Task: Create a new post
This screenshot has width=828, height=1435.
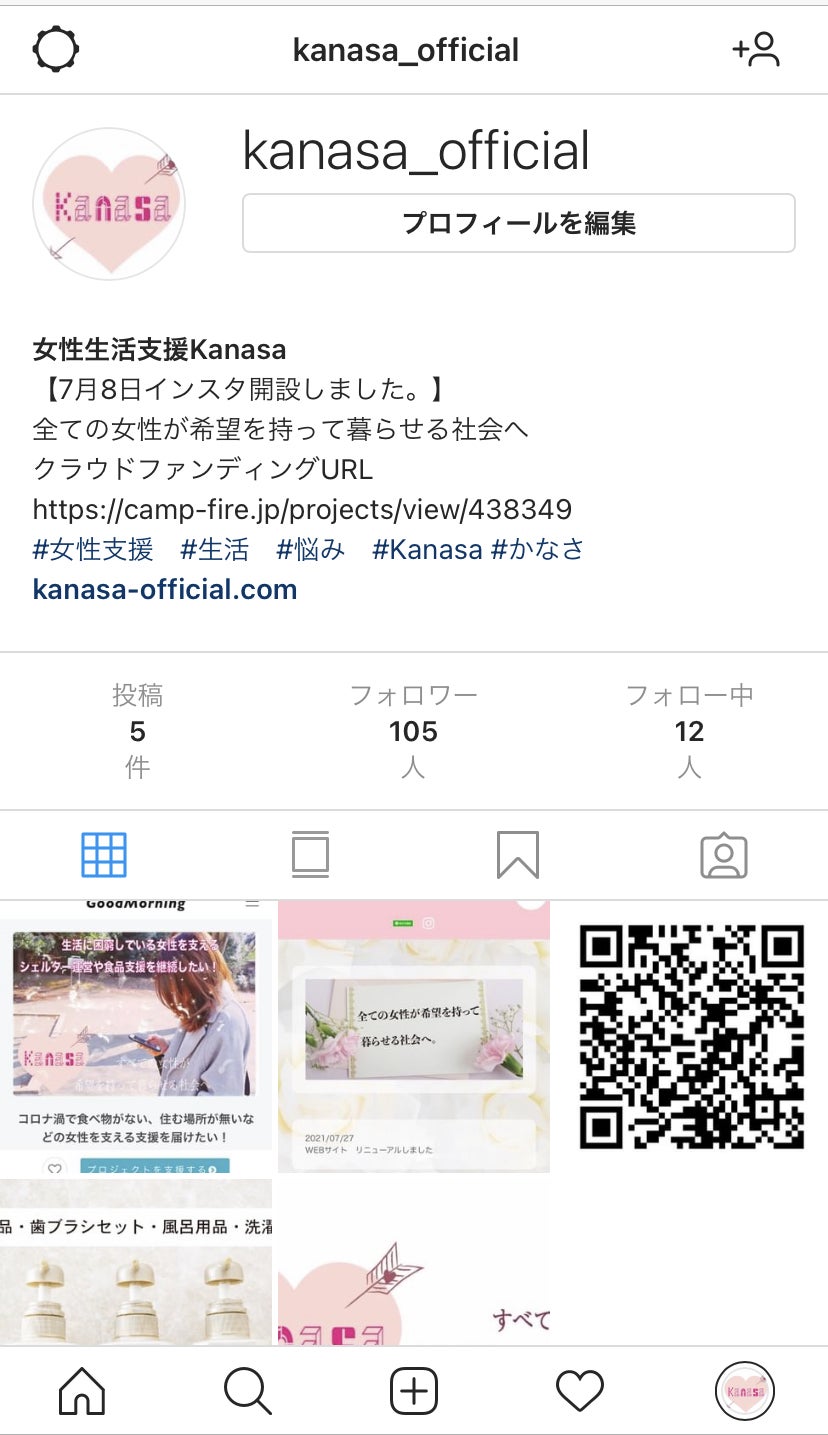Action: pyautogui.click(x=413, y=1390)
